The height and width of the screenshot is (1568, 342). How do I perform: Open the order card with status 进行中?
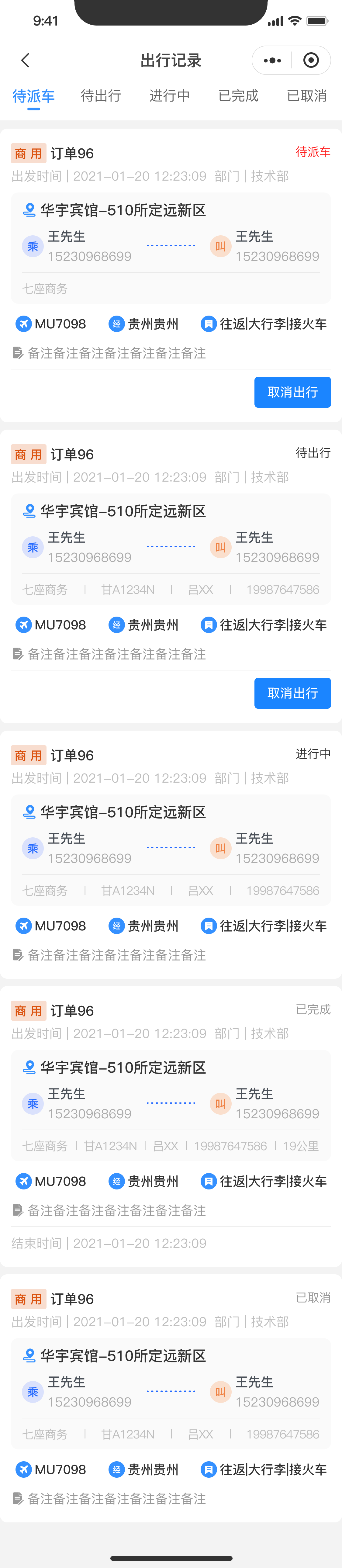171,849
